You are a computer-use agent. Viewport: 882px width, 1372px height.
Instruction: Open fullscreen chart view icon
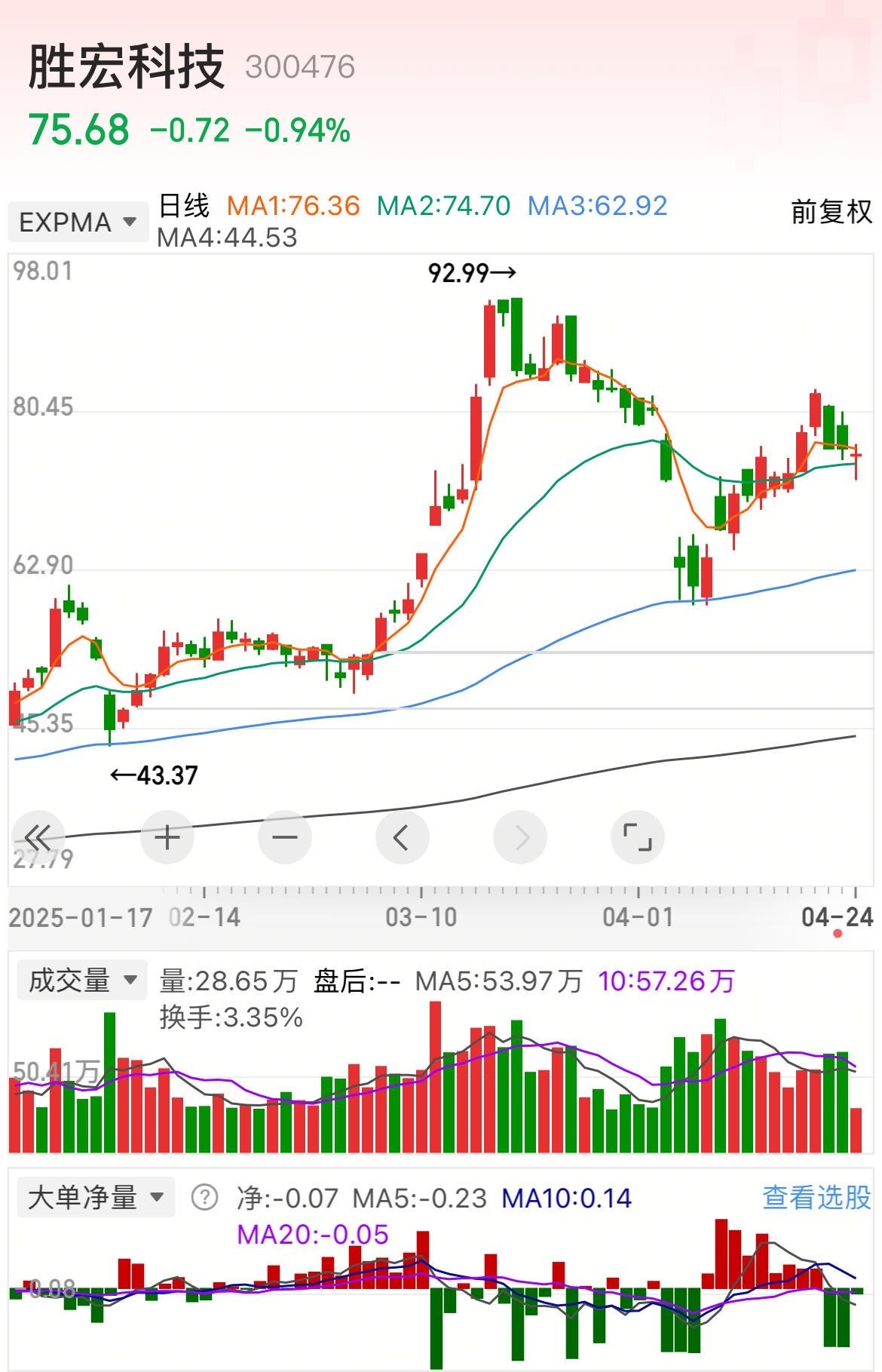pos(637,836)
